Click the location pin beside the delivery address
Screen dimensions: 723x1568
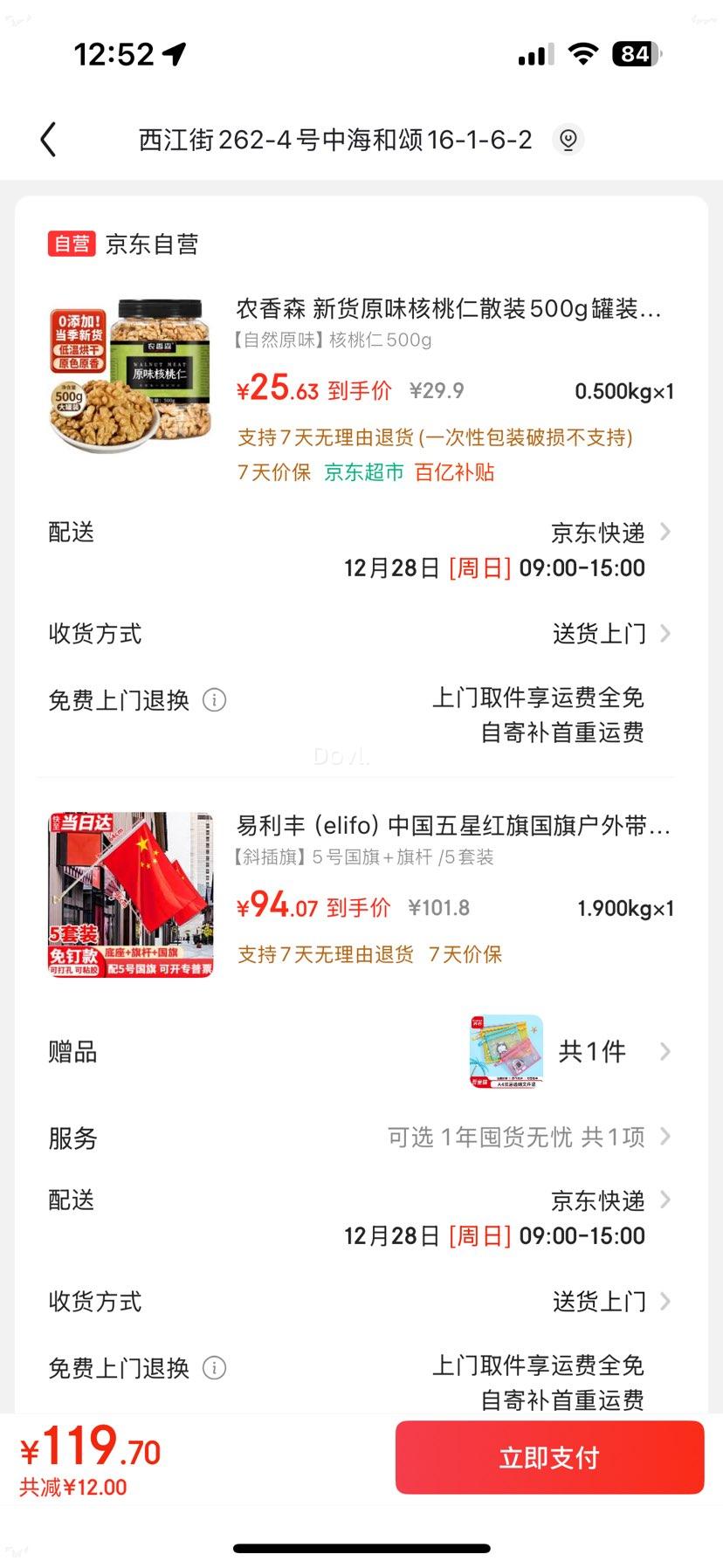tap(570, 139)
